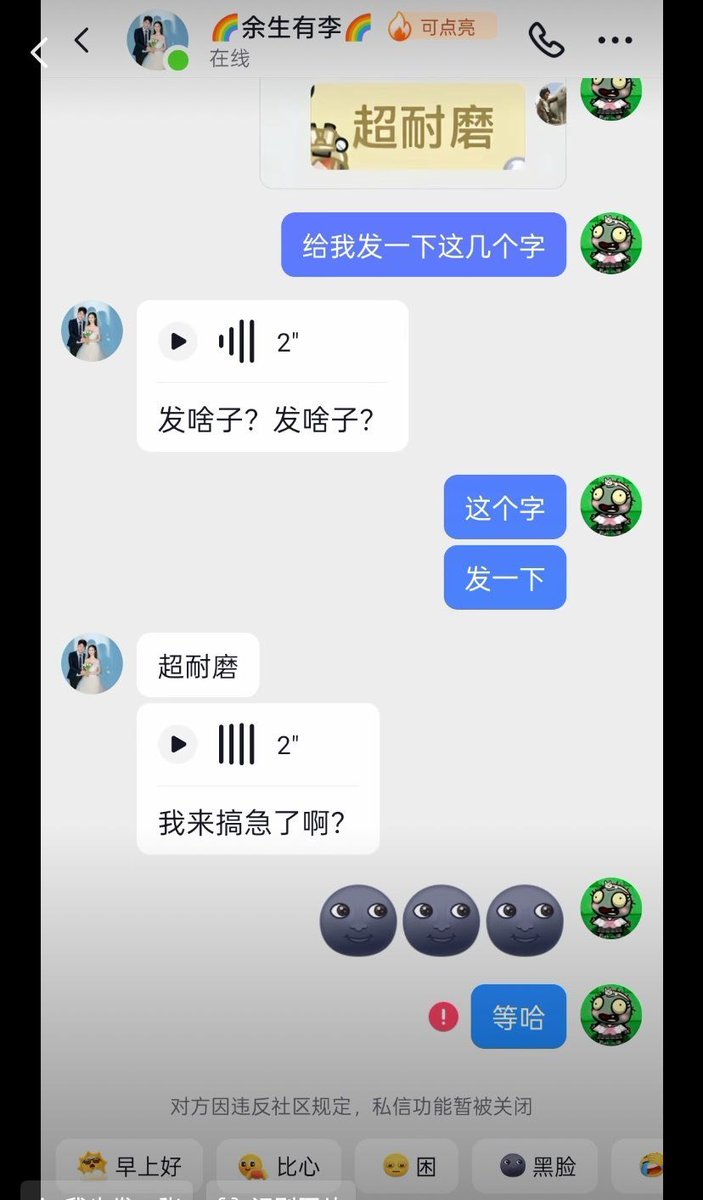Start a voice call with 余生有李
Image resolution: width=703 pixels, height=1200 pixels.
546,41
